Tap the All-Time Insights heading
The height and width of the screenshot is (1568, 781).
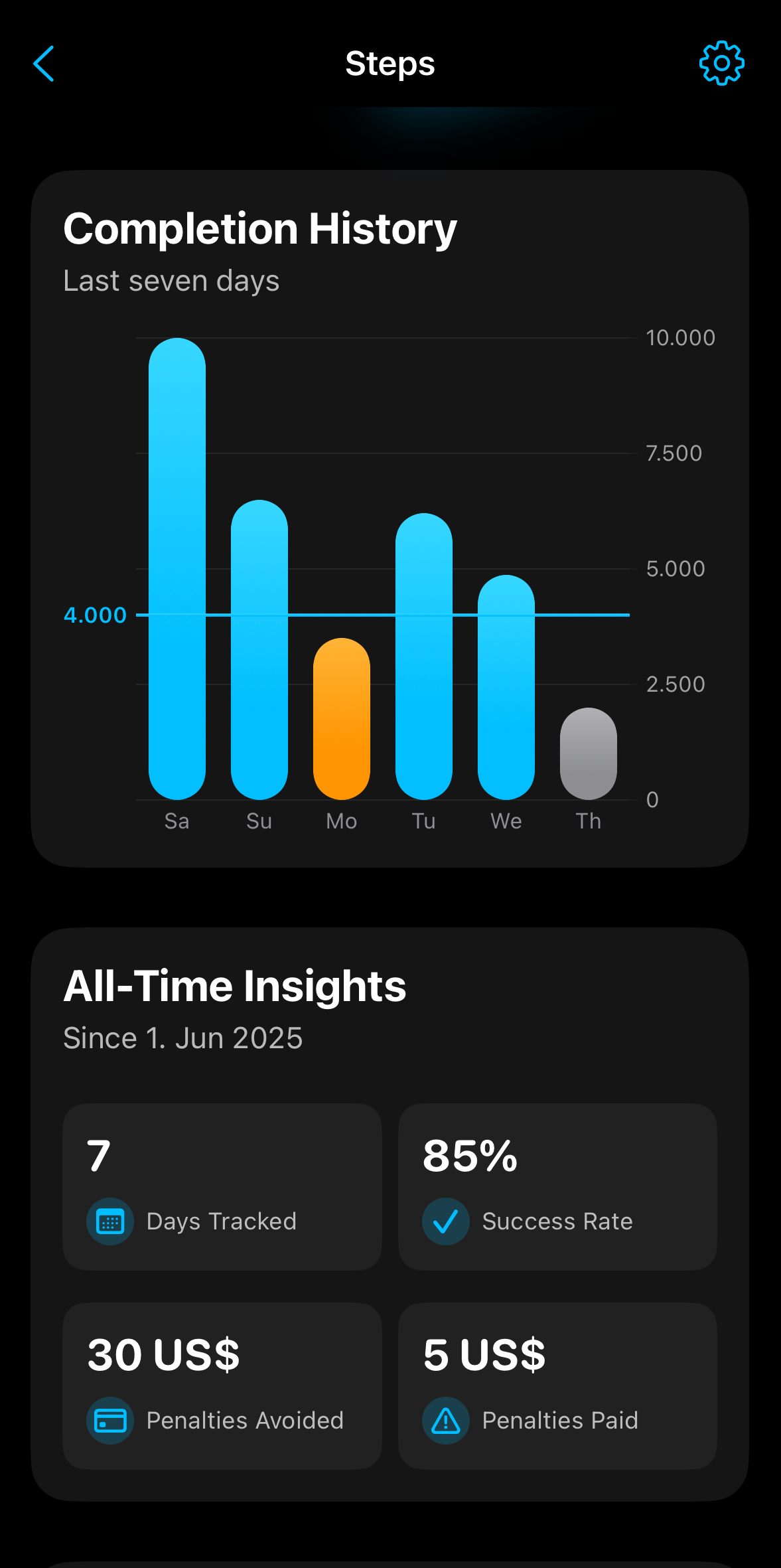tap(234, 985)
